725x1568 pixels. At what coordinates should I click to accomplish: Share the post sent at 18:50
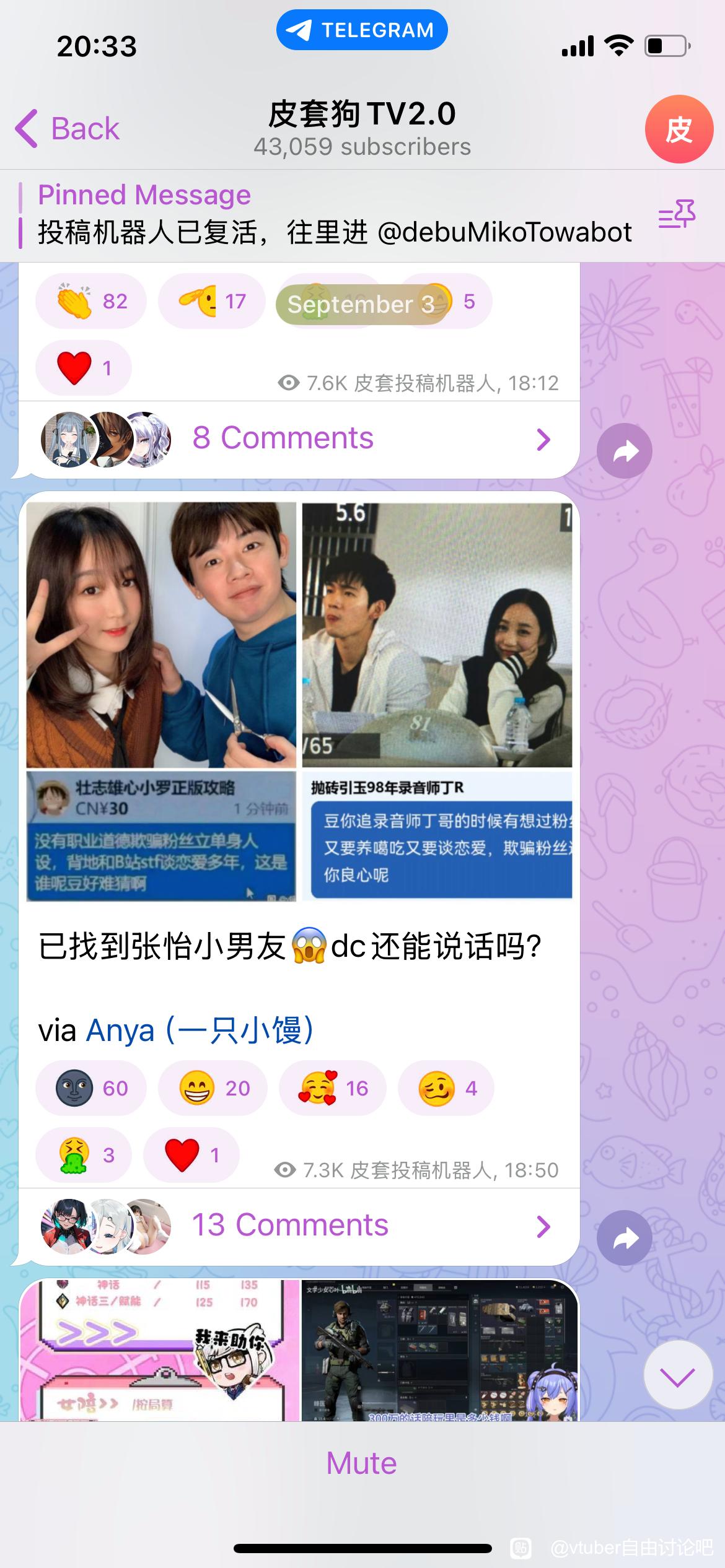[625, 1238]
